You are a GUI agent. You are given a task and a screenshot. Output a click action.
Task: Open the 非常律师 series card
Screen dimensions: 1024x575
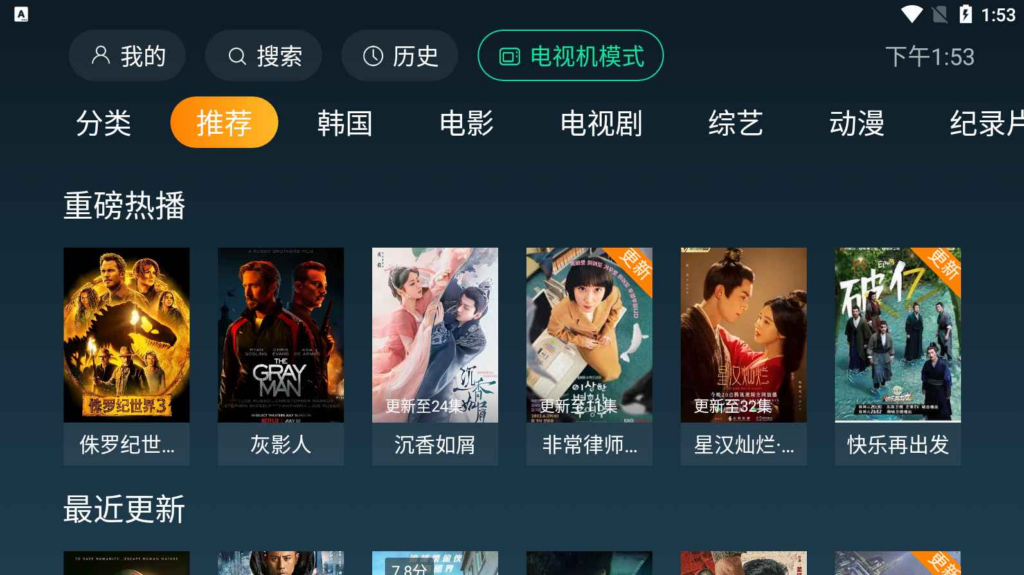tap(589, 355)
